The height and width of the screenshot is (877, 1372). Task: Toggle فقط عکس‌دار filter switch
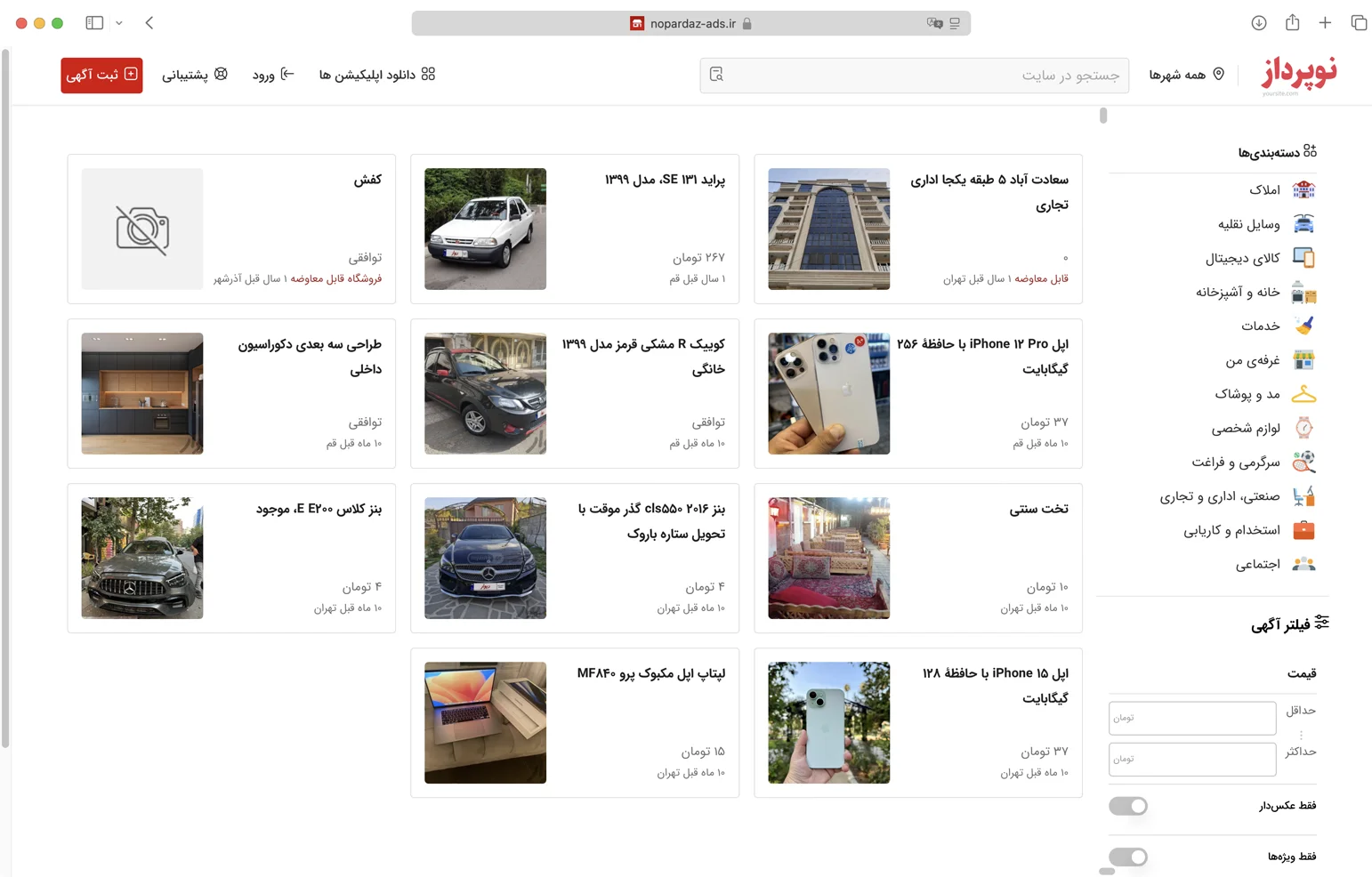[x=1128, y=806]
